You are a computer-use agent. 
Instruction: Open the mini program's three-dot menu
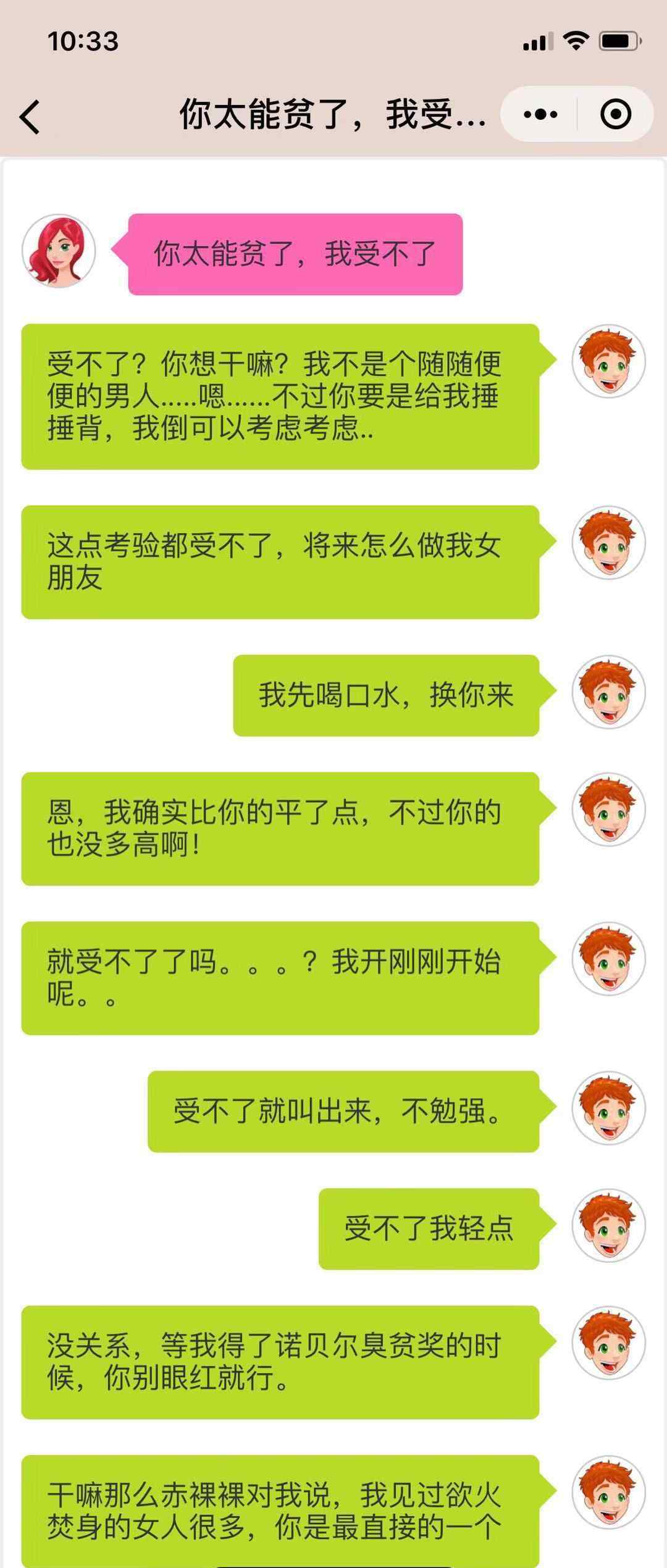[540, 114]
